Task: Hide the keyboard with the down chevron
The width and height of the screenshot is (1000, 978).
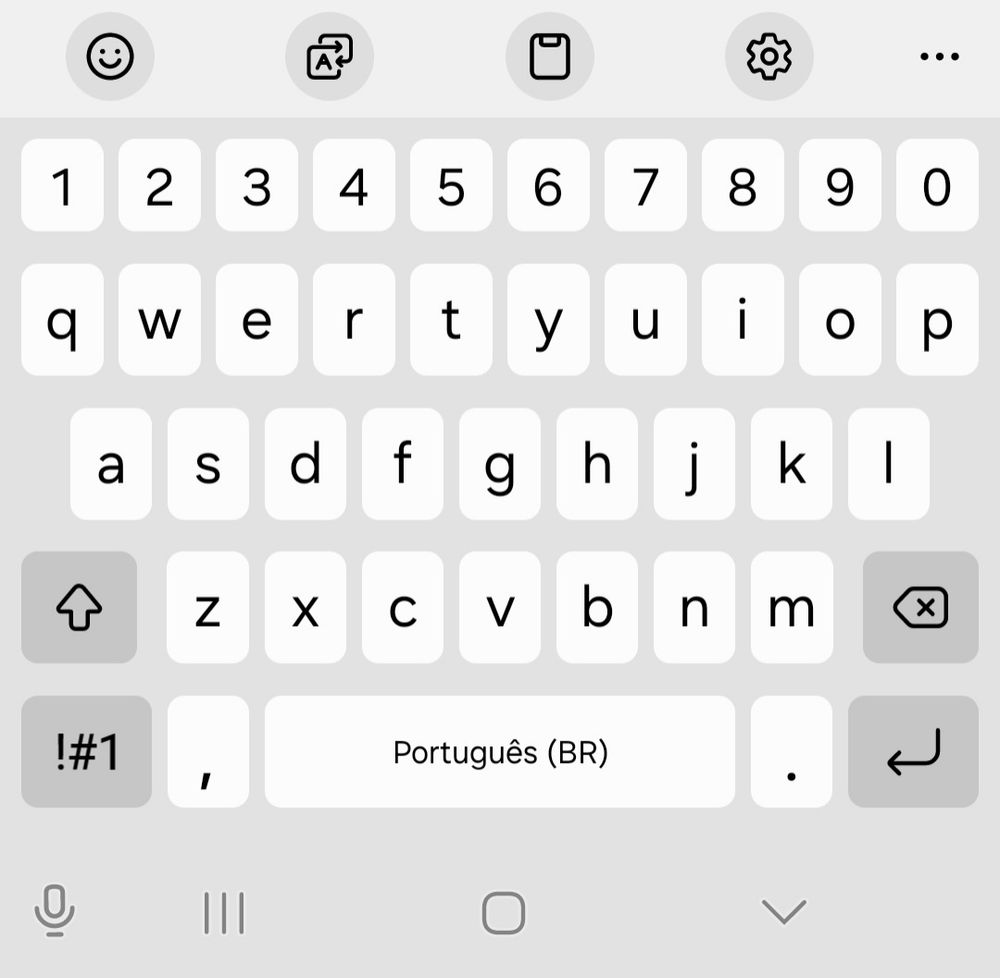Action: click(x=783, y=911)
